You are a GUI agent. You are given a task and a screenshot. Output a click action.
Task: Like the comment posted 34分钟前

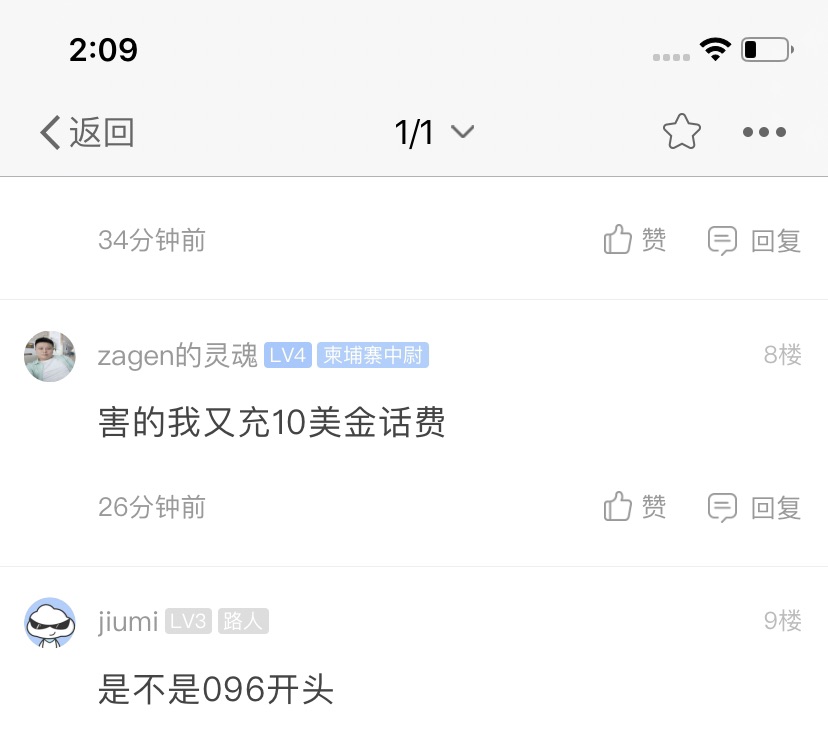pos(635,240)
